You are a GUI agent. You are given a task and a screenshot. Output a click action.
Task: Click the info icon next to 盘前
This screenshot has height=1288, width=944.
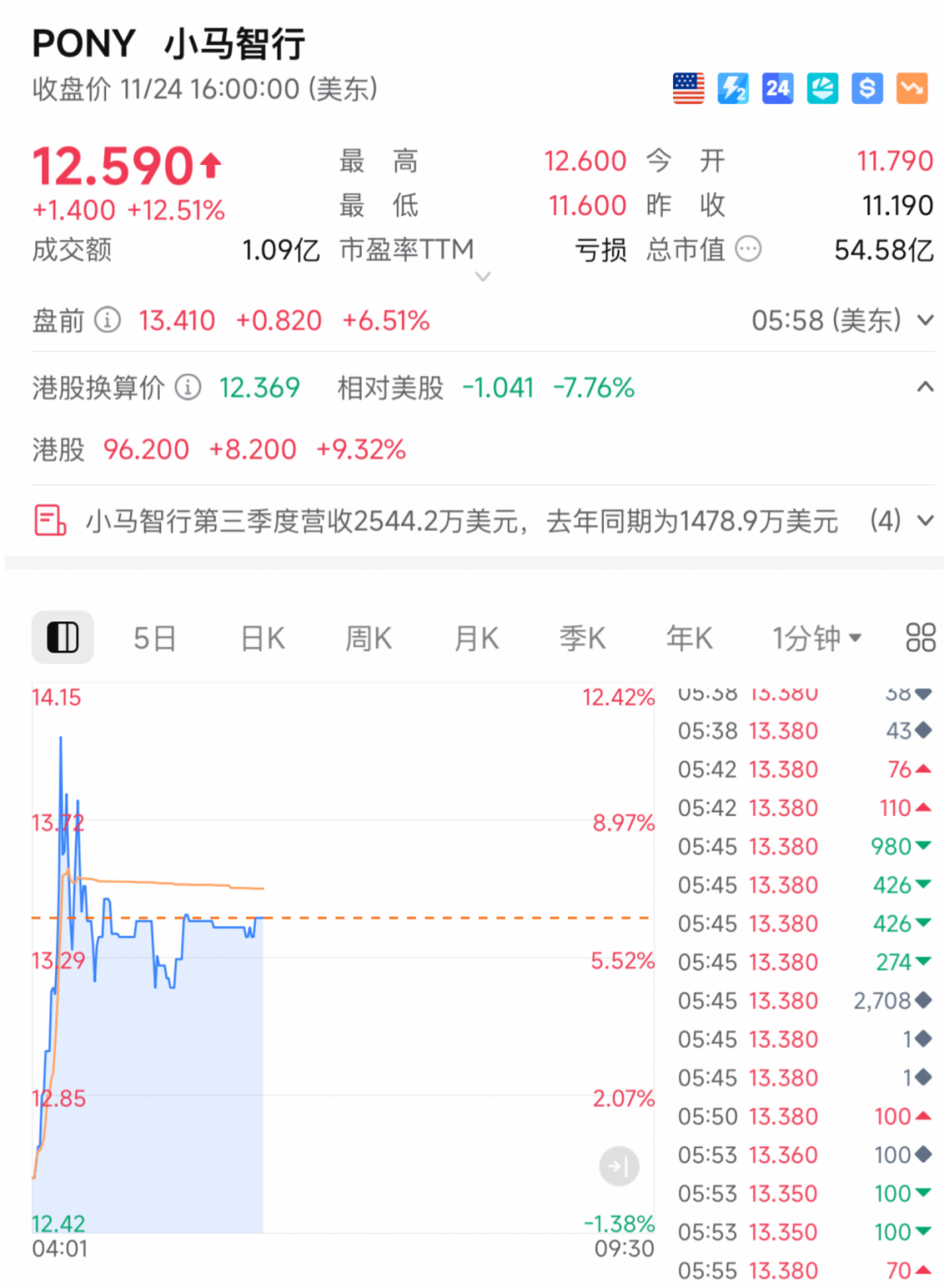[107, 321]
